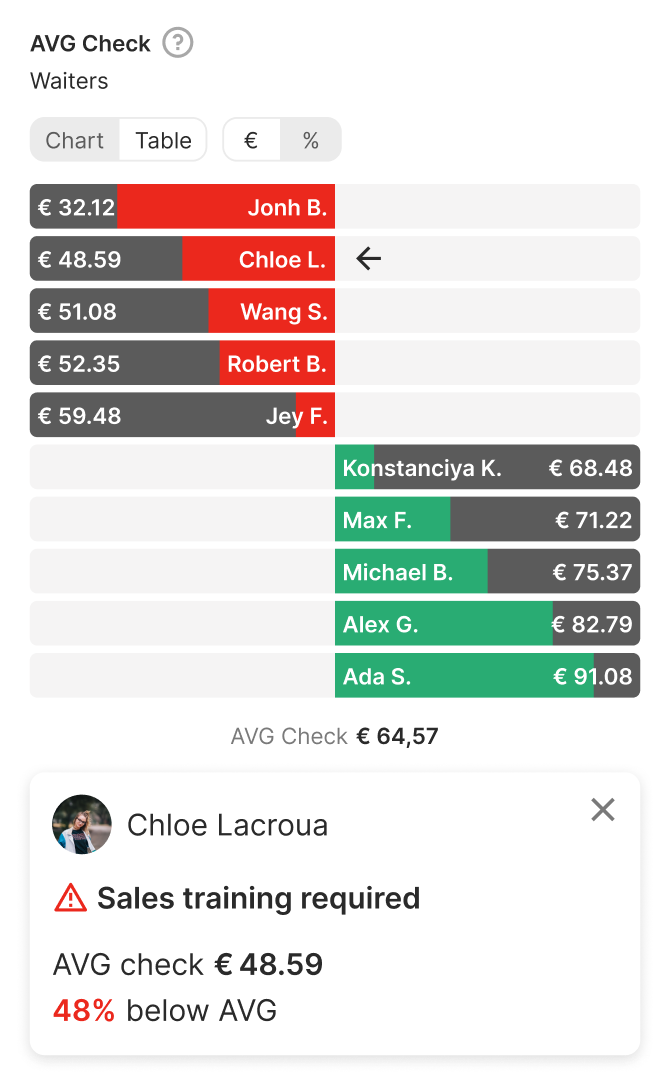Image resolution: width=670 pixels, height=1074 pixels.
Task: Select Wang S.'s bar
Action: pyautogui.click(x=183, y=312)
